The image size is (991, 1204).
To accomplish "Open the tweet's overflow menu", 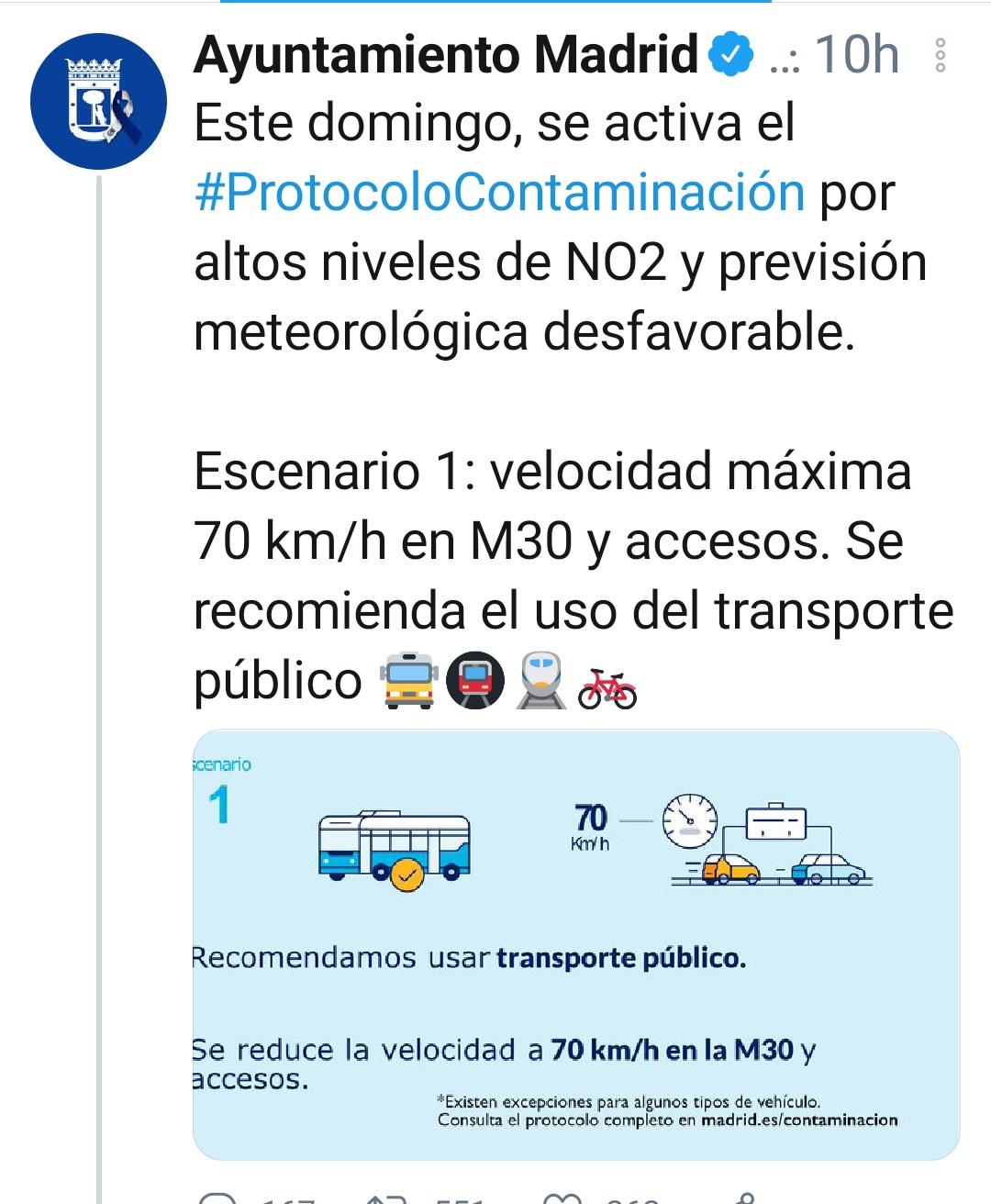I will (940, 56).
